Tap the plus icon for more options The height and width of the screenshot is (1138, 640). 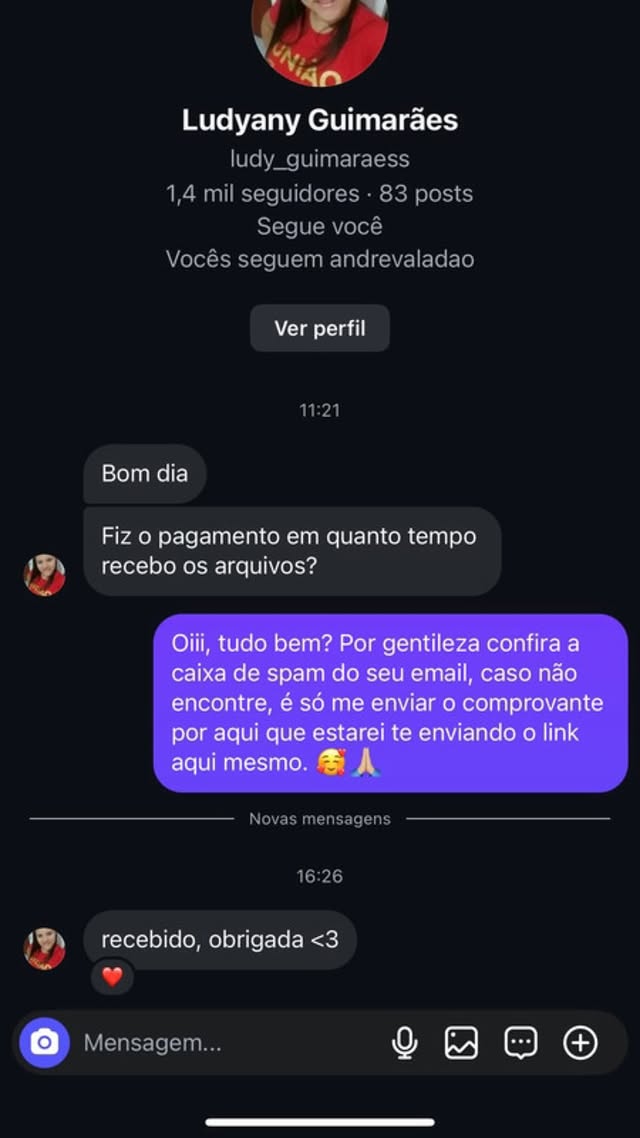[580, 1043]
